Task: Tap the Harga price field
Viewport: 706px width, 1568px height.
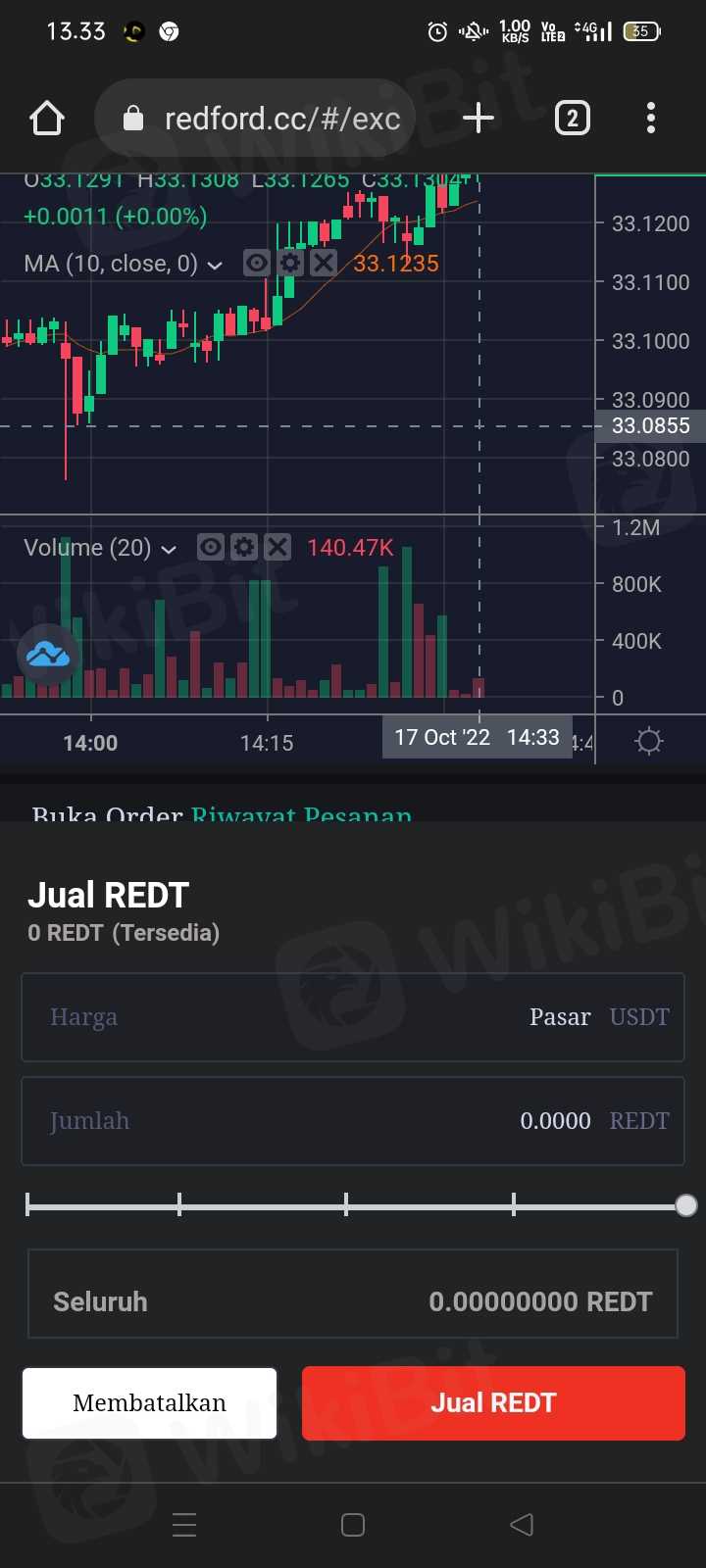Action: click(353, 1017)
